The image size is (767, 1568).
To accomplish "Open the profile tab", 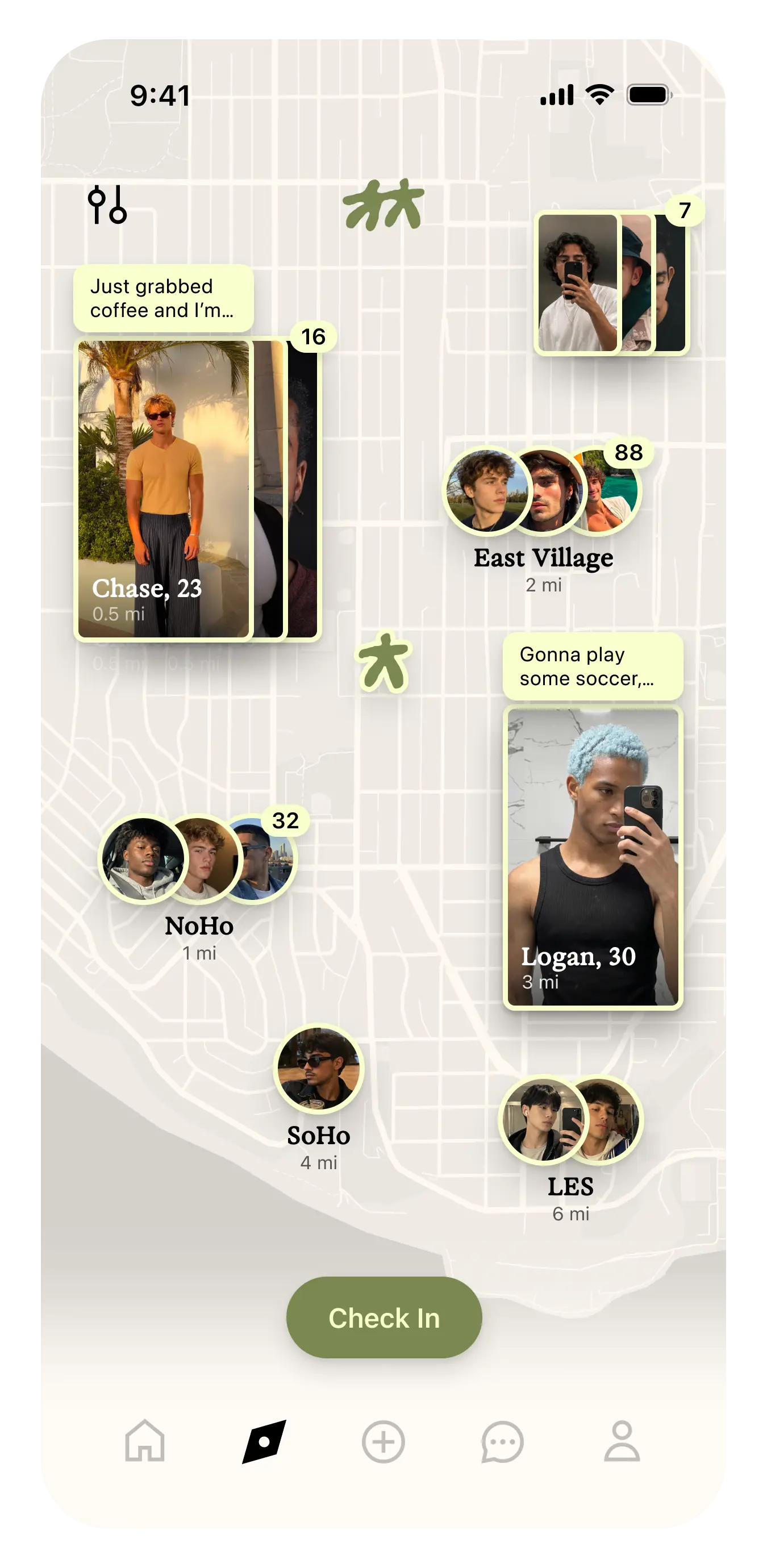I will (622, 1441).
